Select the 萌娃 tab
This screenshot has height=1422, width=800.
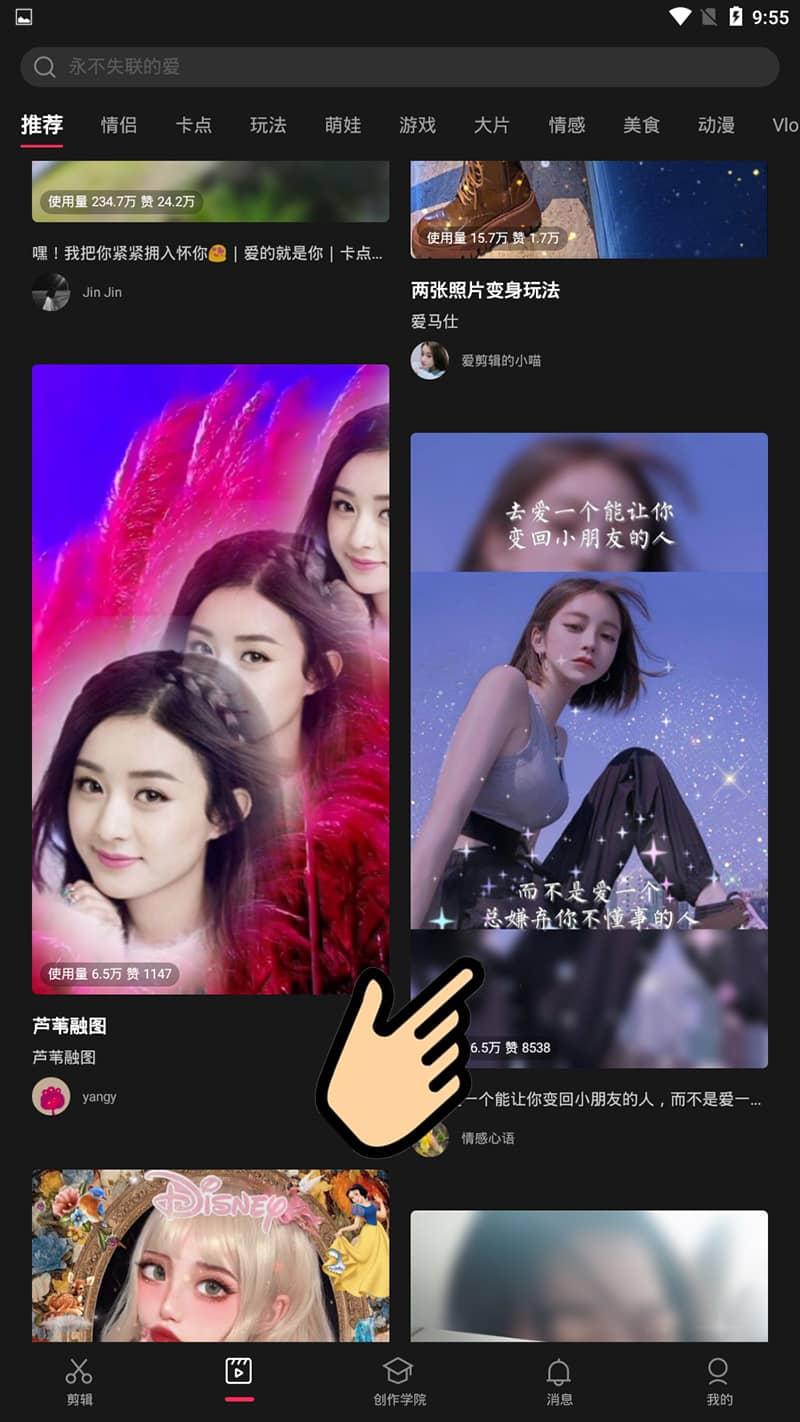tap(343, 125)
